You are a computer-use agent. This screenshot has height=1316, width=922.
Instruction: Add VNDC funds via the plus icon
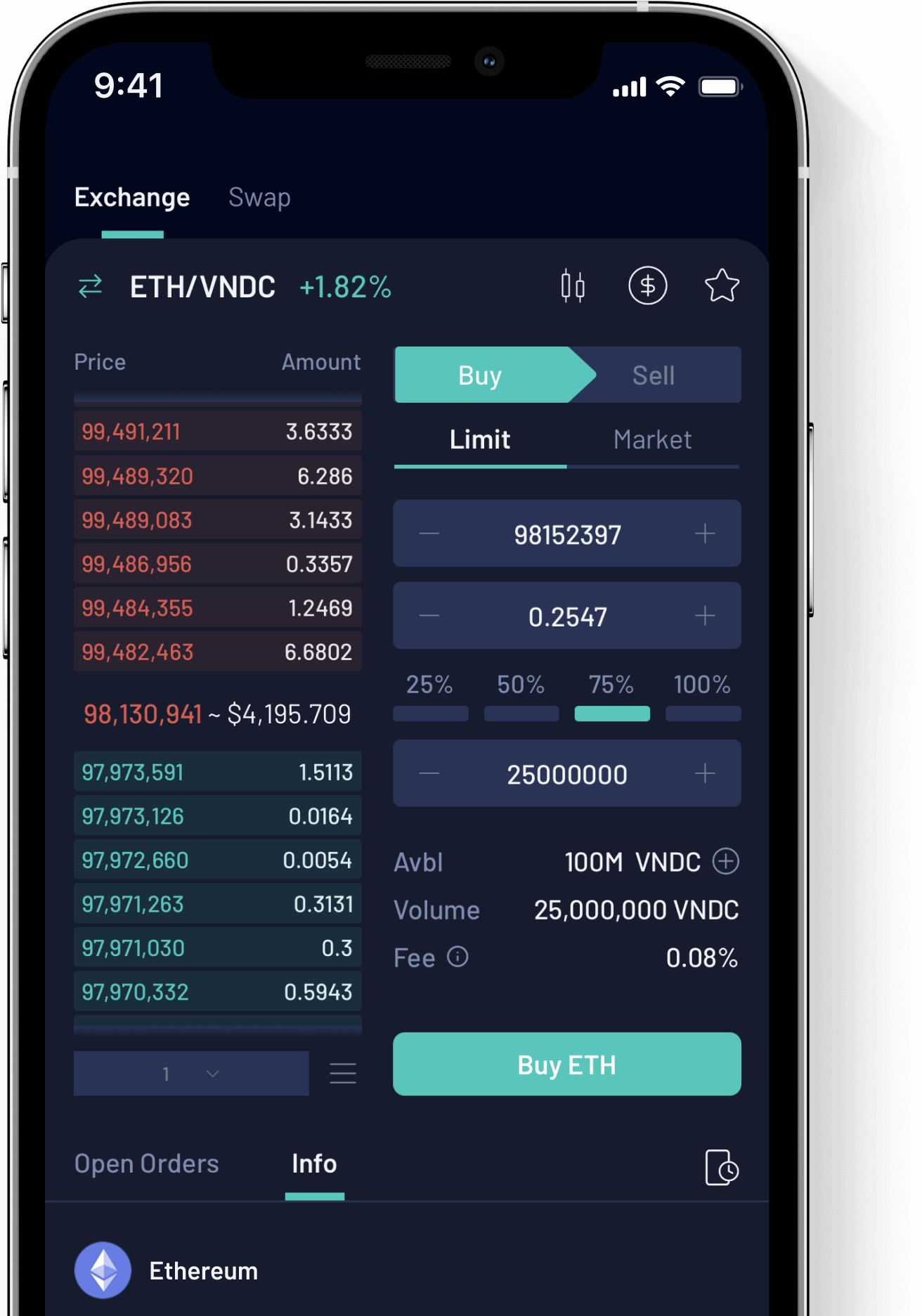pos(725,861)
